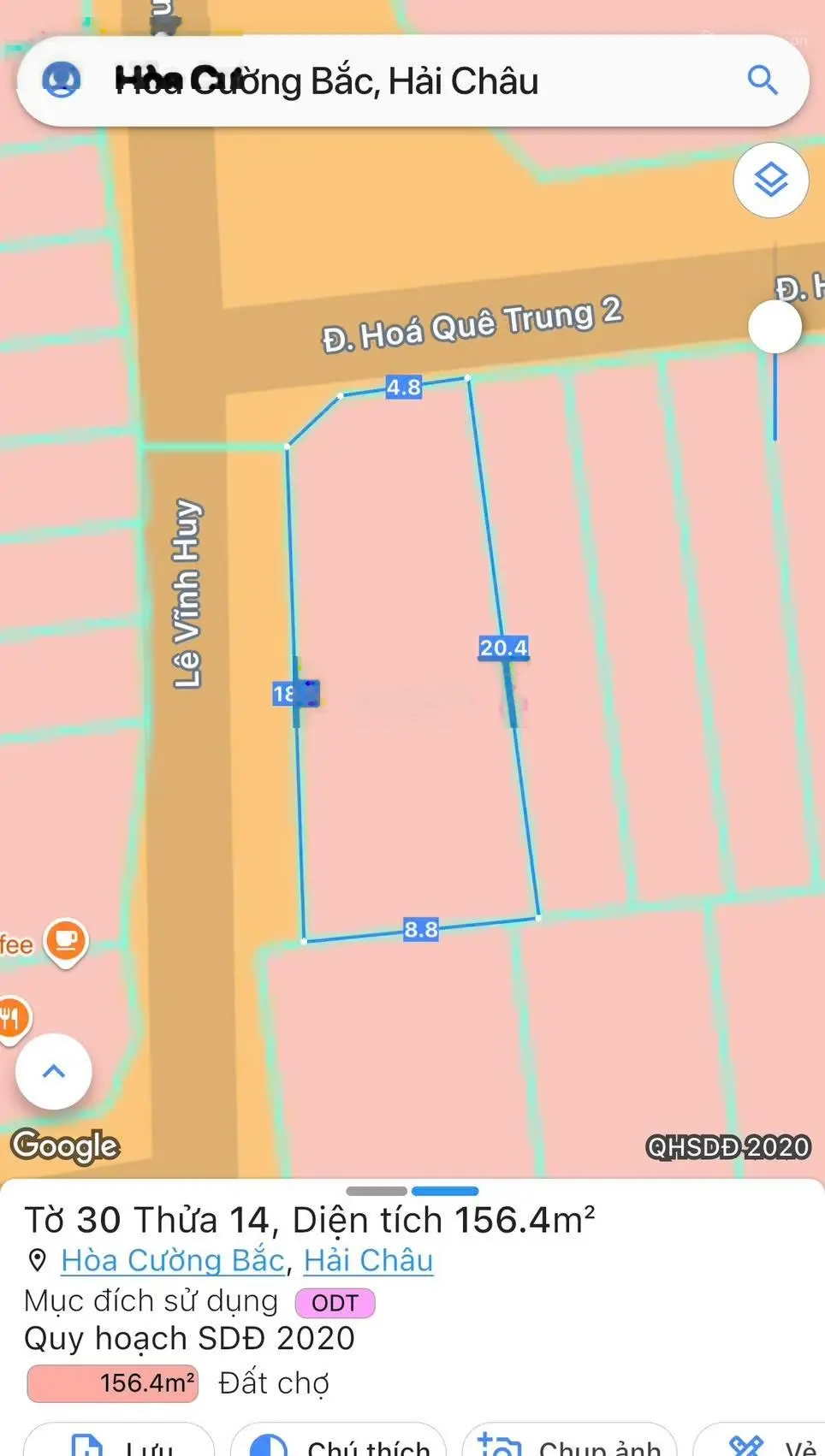Open the coffee shop marker on map

point(66,941)
